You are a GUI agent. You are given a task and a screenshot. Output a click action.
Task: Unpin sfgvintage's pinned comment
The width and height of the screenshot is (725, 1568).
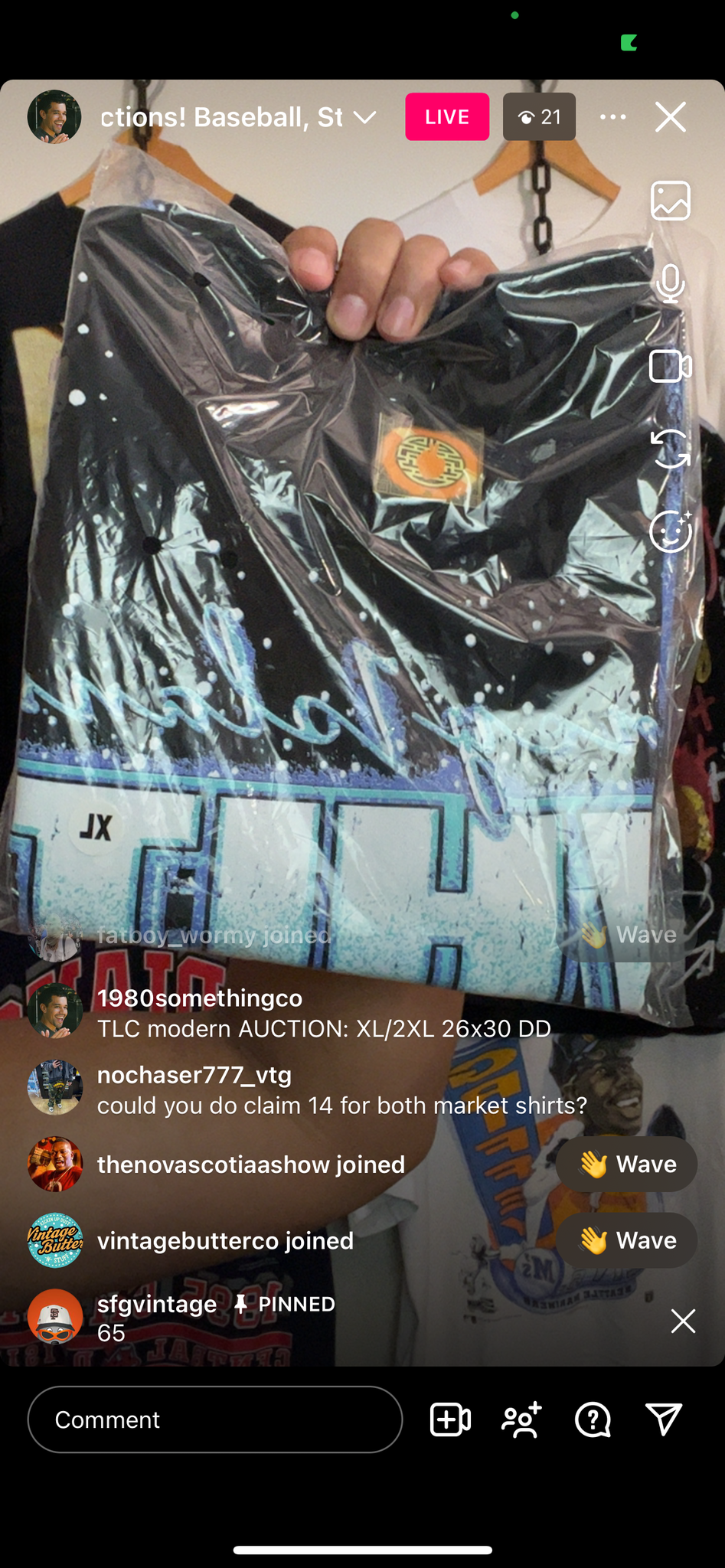point(682,1321)
